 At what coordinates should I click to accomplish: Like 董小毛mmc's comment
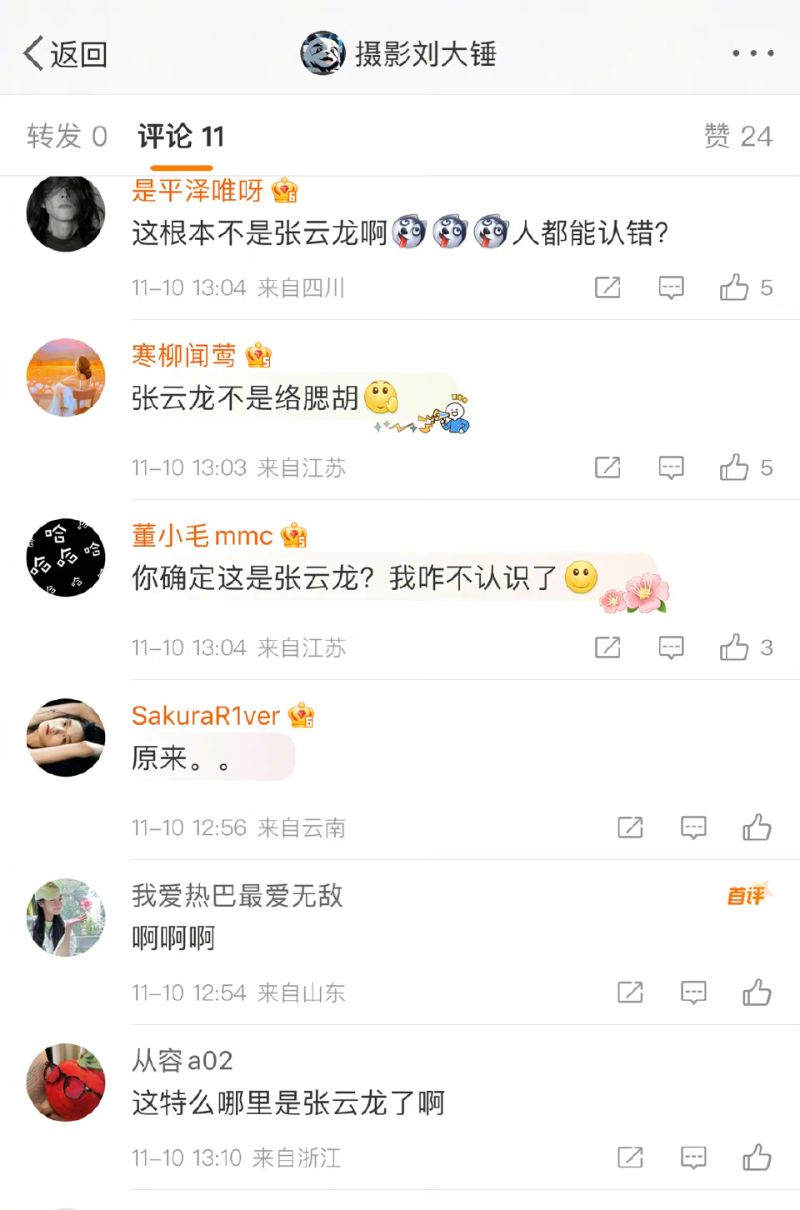[735, 647]
